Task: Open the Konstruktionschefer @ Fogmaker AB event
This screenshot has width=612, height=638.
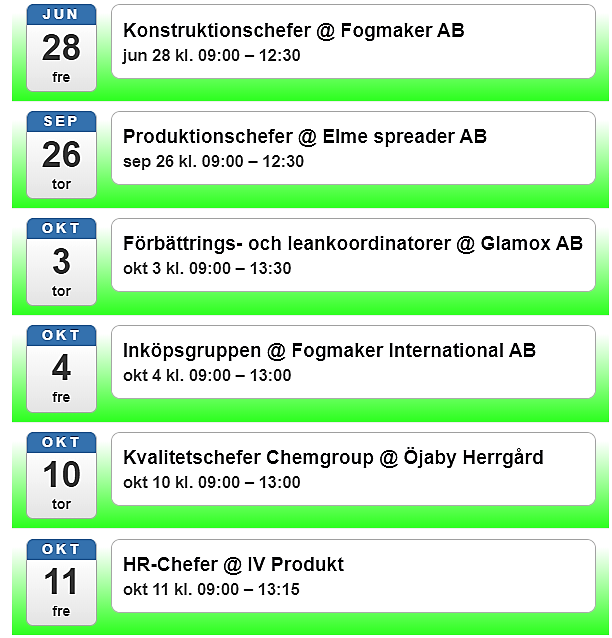Action: click(293, 31)
